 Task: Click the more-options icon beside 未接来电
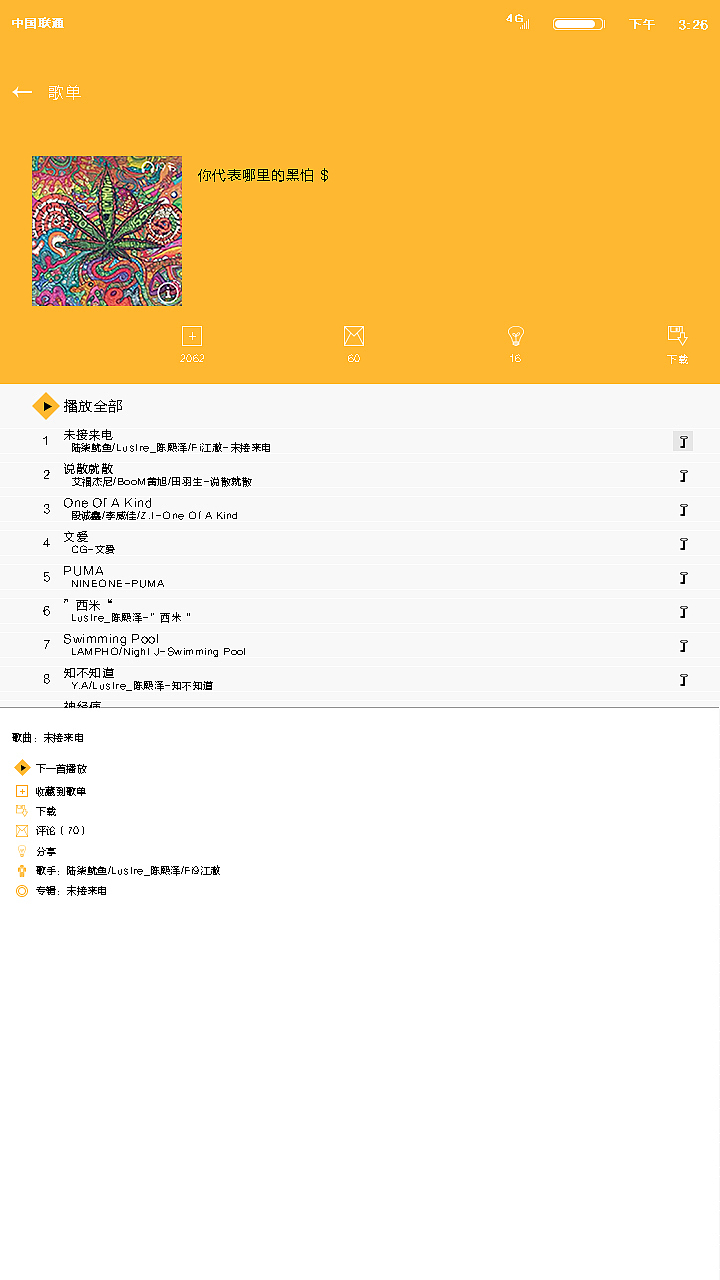pyautogui.click(x=683, y=440)
